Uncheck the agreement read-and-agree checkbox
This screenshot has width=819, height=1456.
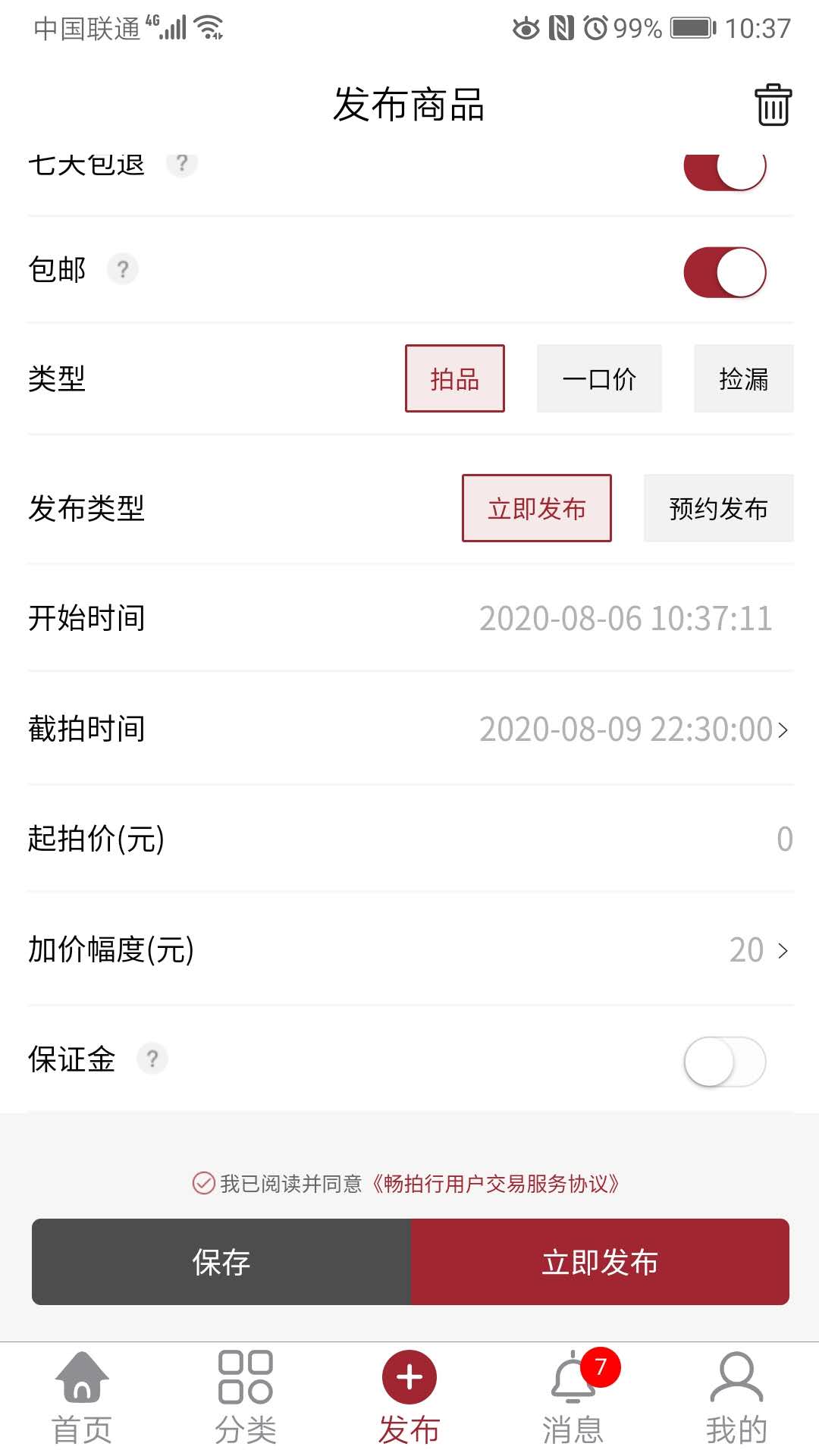tap(204, 1183)
